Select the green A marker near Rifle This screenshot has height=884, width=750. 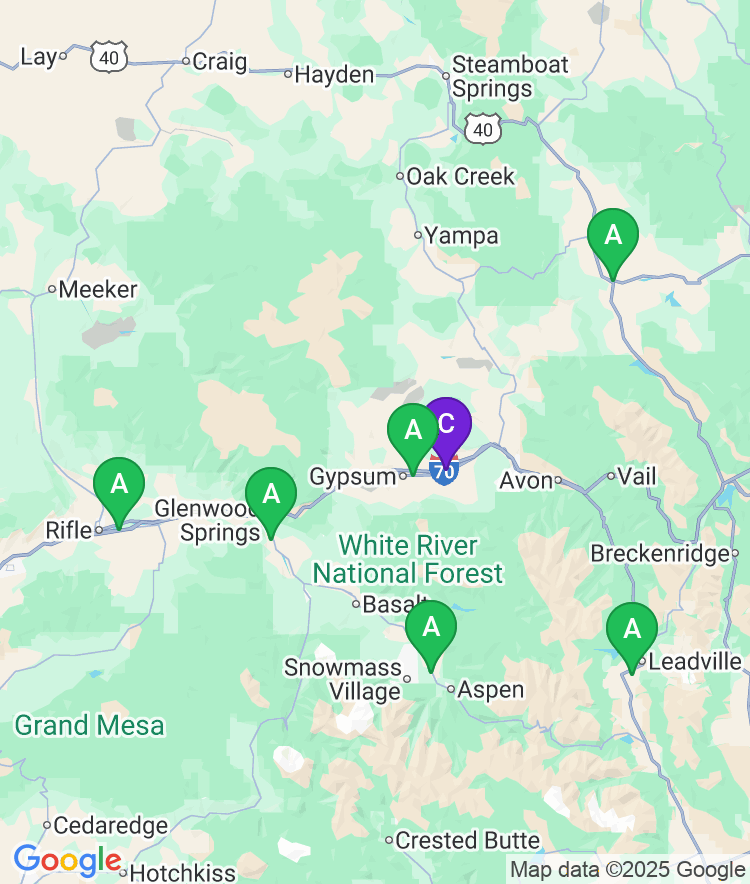tap(119, 486)
